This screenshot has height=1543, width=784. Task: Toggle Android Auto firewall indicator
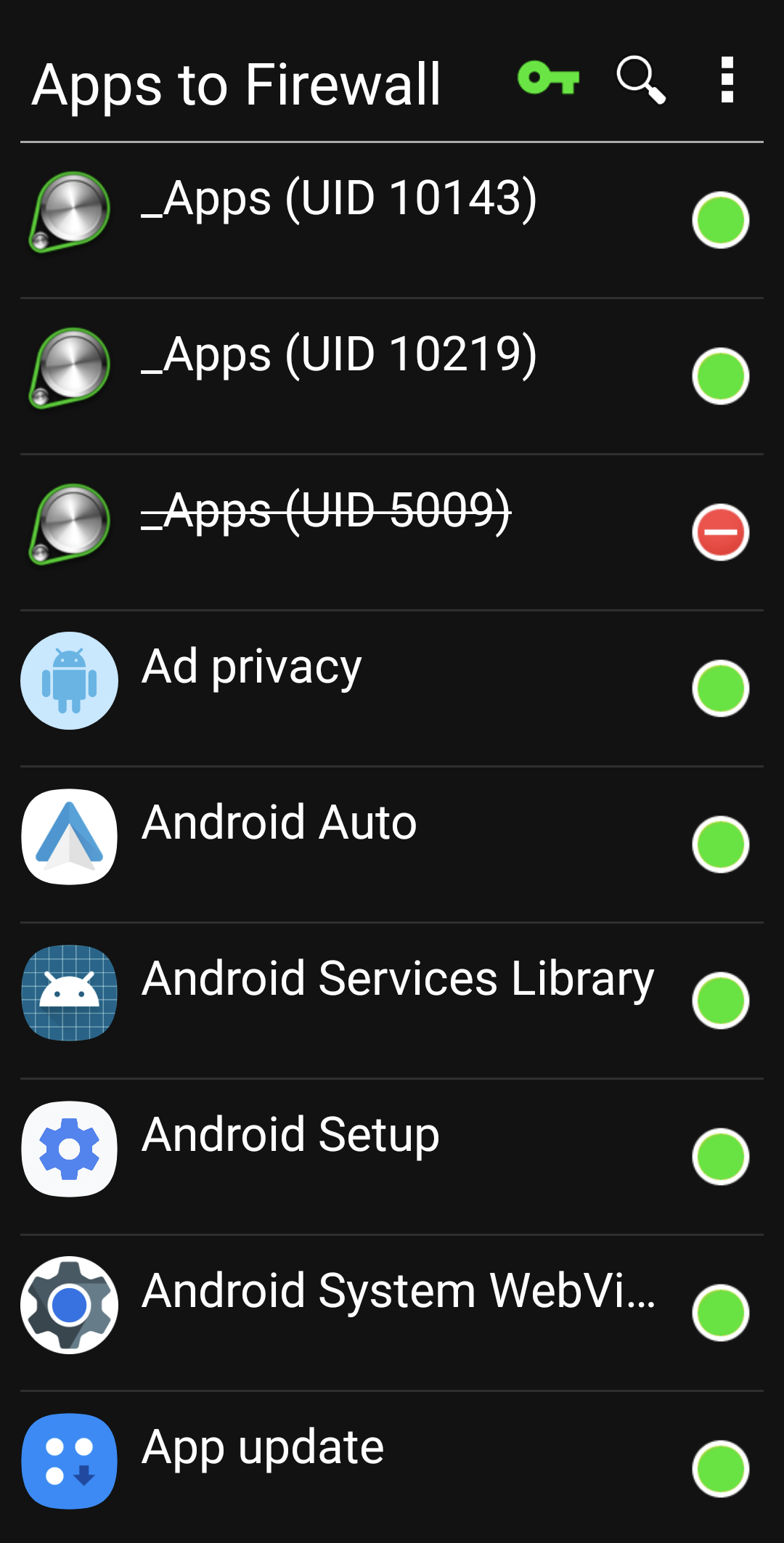[720, 844]
